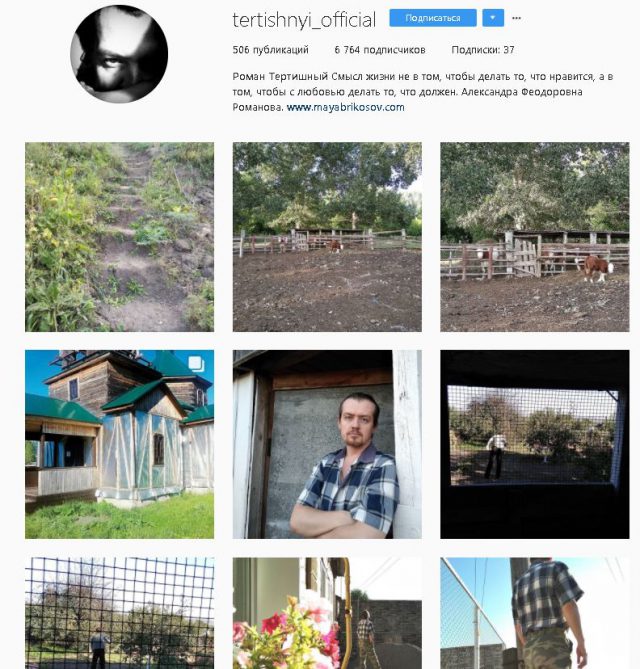Open the dirt path steps photo
This screenshot has width=640, height=669.
coord(119,237)
